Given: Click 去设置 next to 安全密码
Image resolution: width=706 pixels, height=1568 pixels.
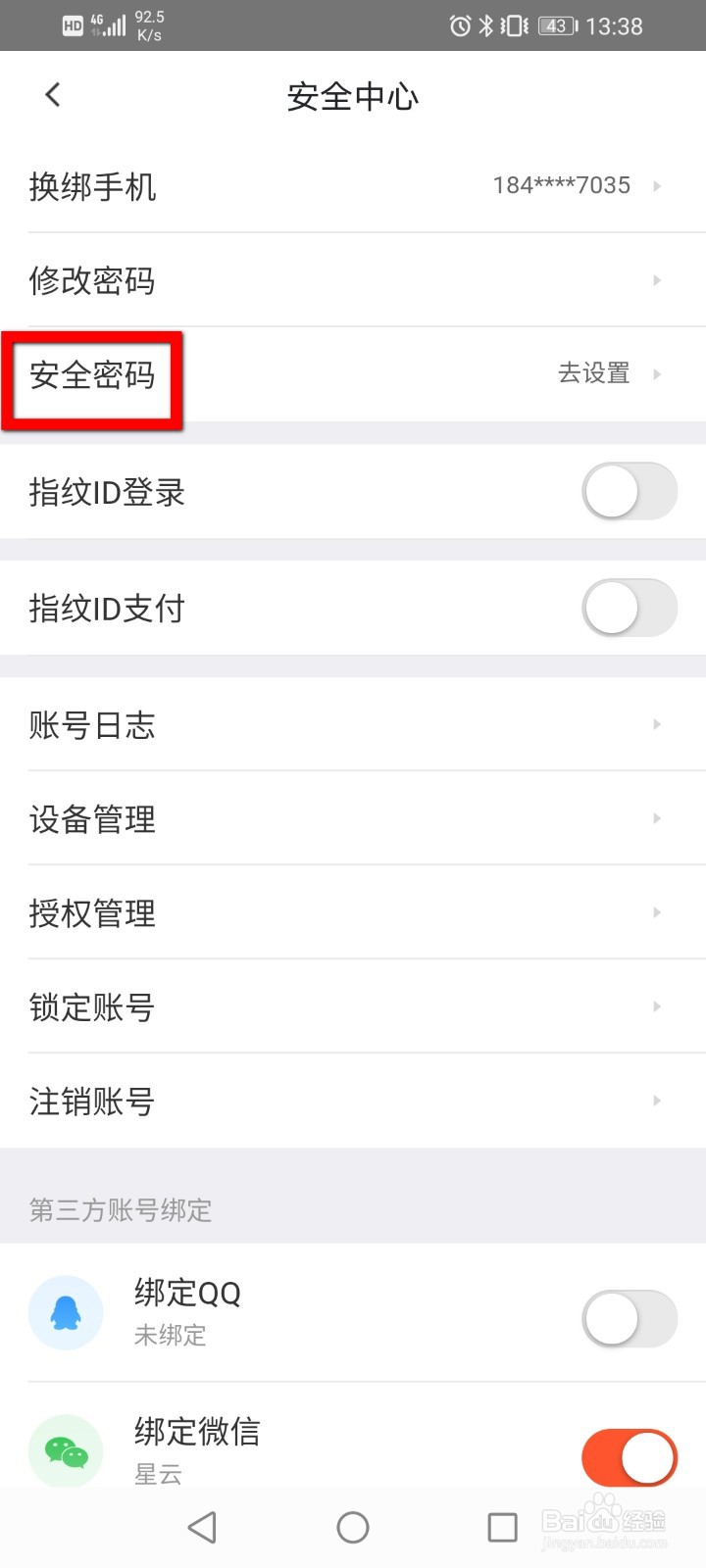Looking at the screenshot, I should click(592, 373).
